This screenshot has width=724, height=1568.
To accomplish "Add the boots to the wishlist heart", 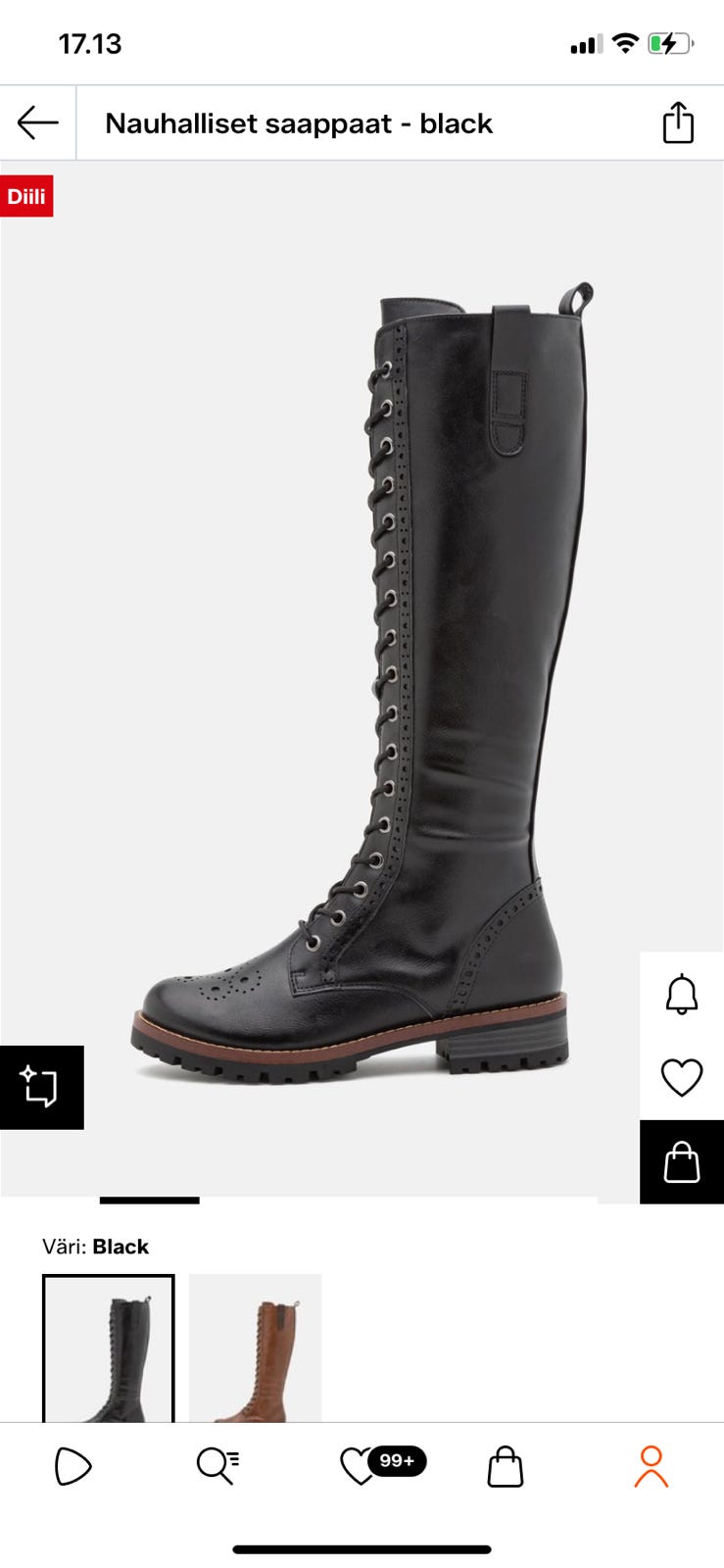I will click(x=682, y=1078).
